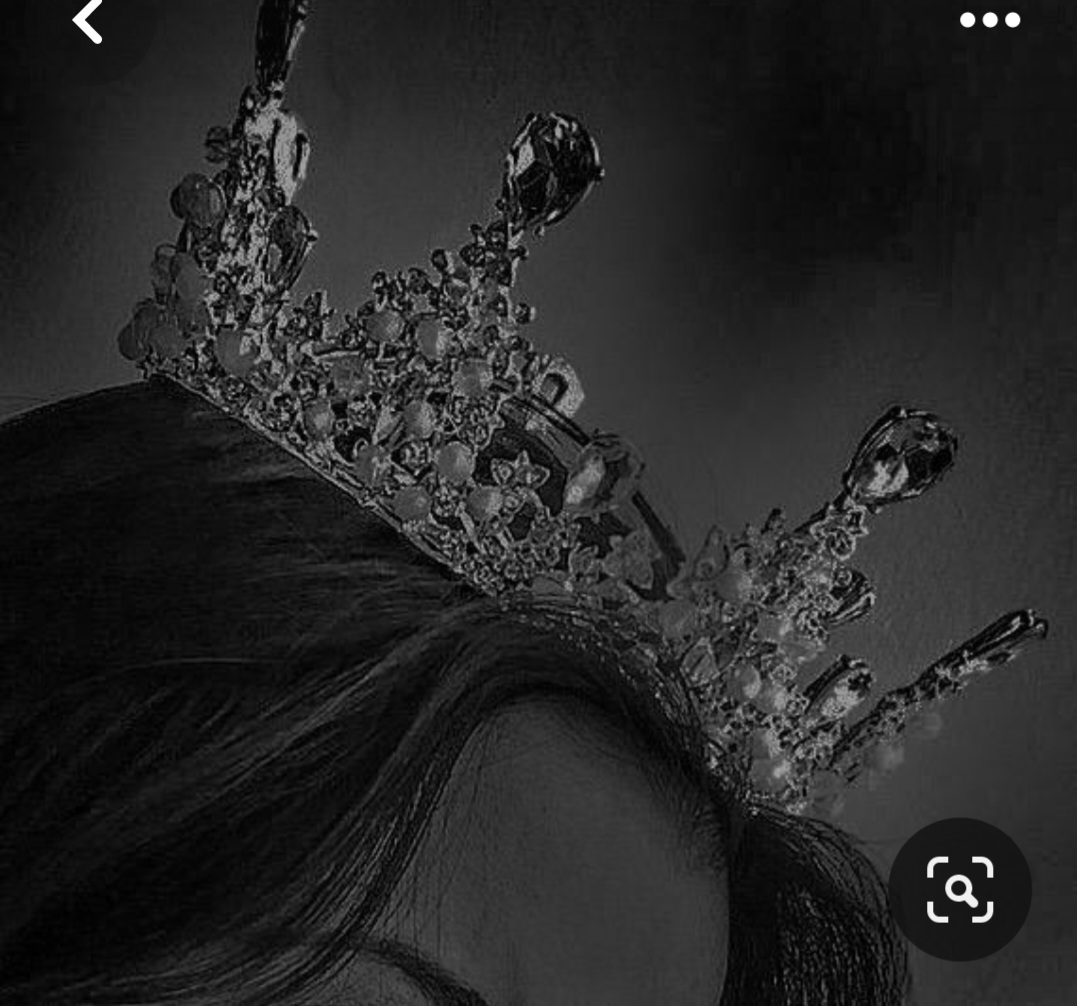Go back using the top-left arrow

tap(88, 20)
